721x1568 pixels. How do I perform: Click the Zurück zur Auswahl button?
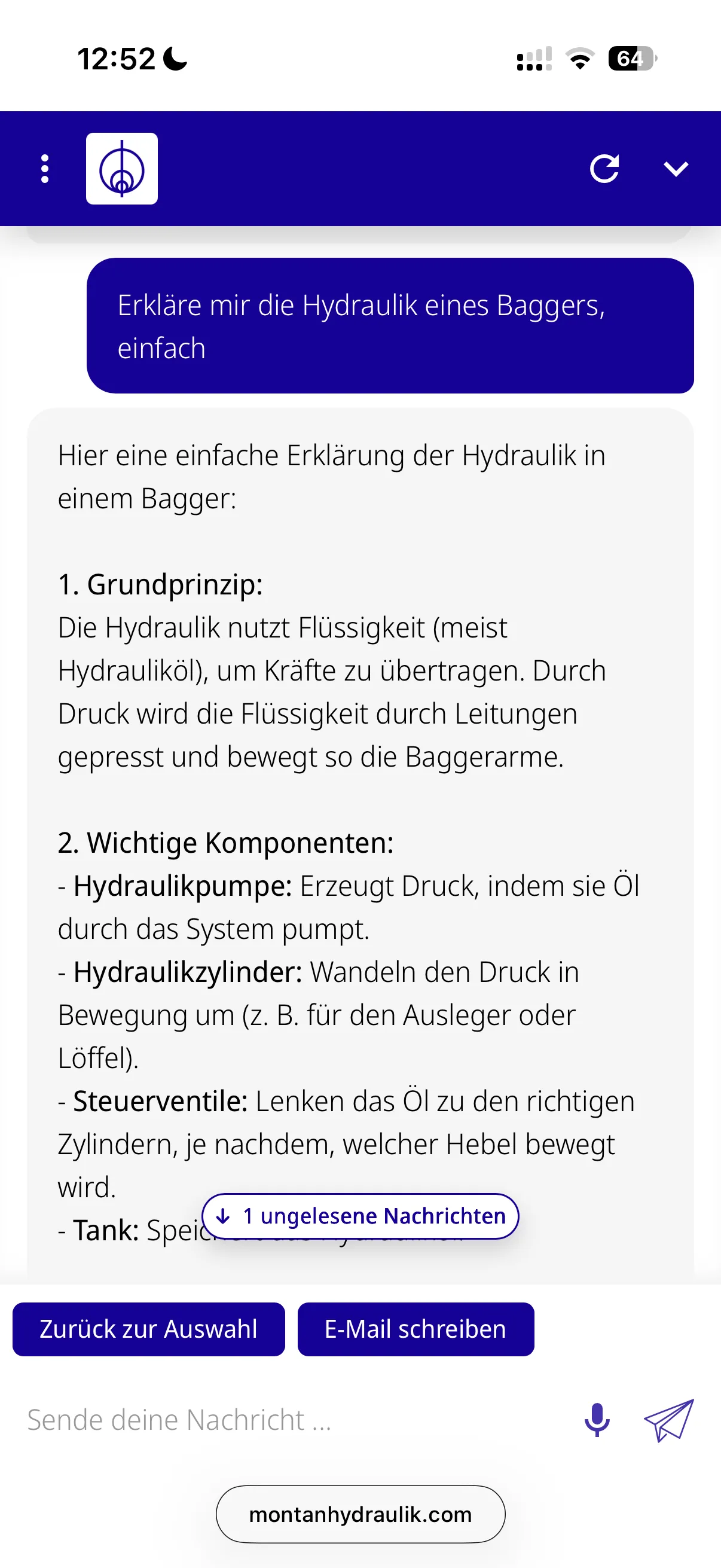148,1329
